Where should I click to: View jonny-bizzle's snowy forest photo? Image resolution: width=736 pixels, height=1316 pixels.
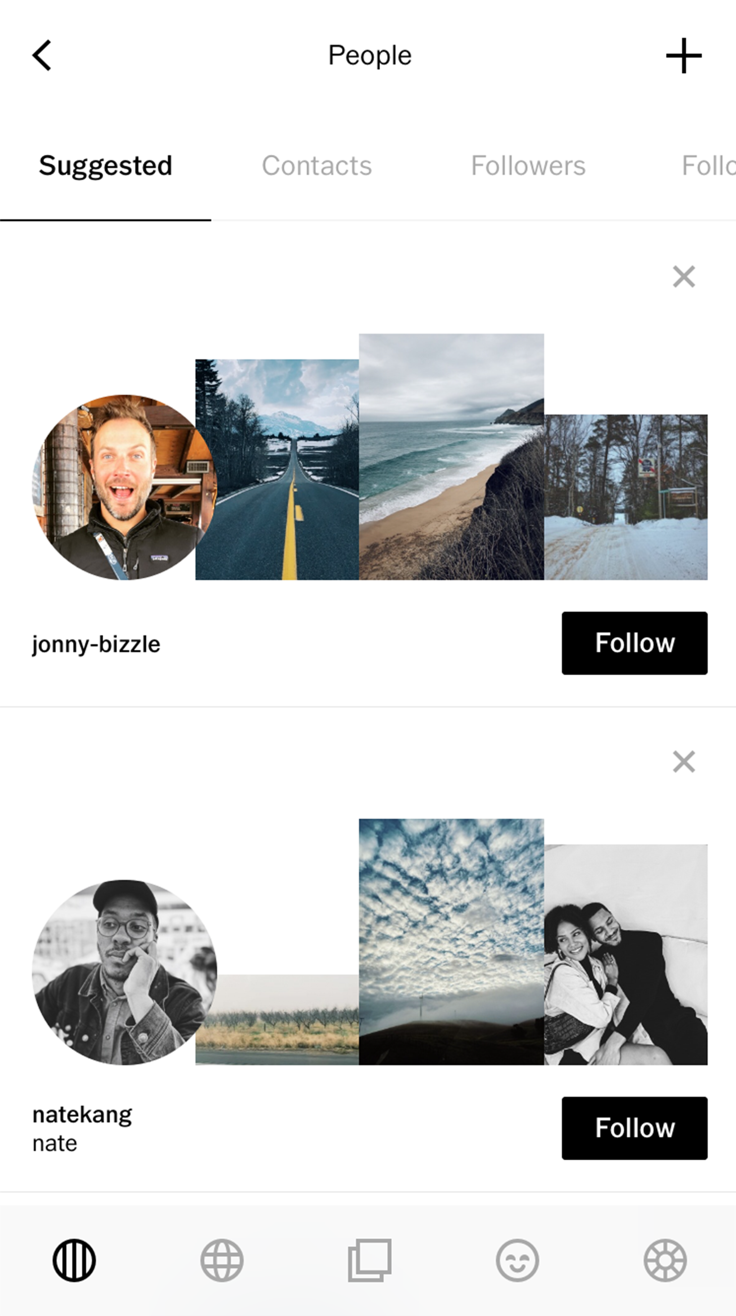point(626,497)
